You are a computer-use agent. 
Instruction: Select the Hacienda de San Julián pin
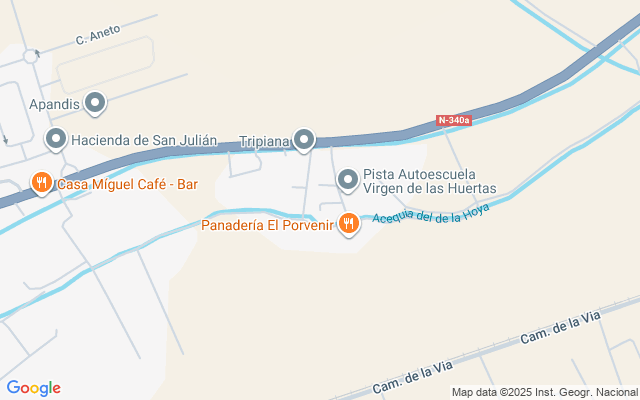coord(56,139)
